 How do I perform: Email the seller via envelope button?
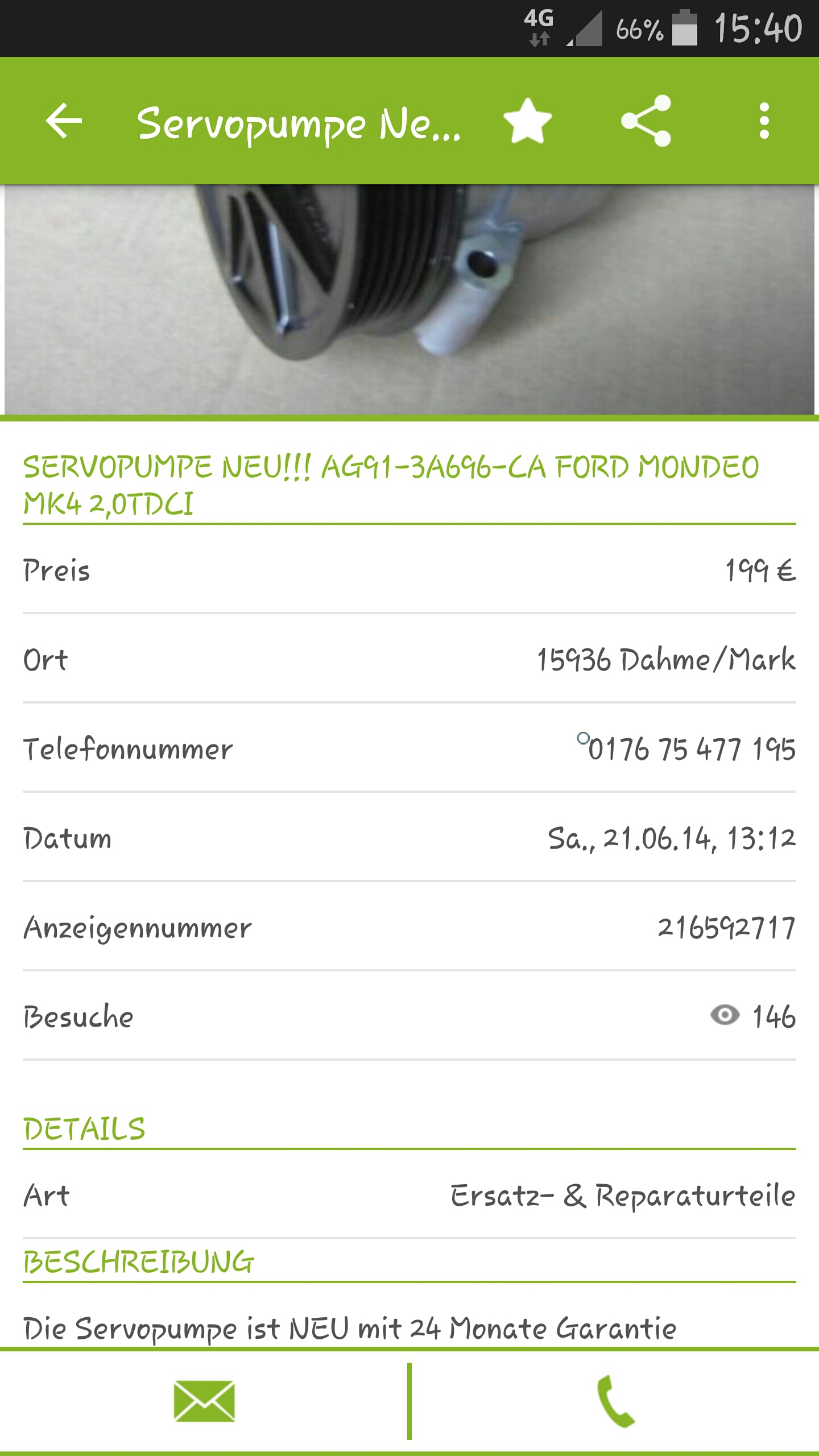click(x=204, y=1401)
